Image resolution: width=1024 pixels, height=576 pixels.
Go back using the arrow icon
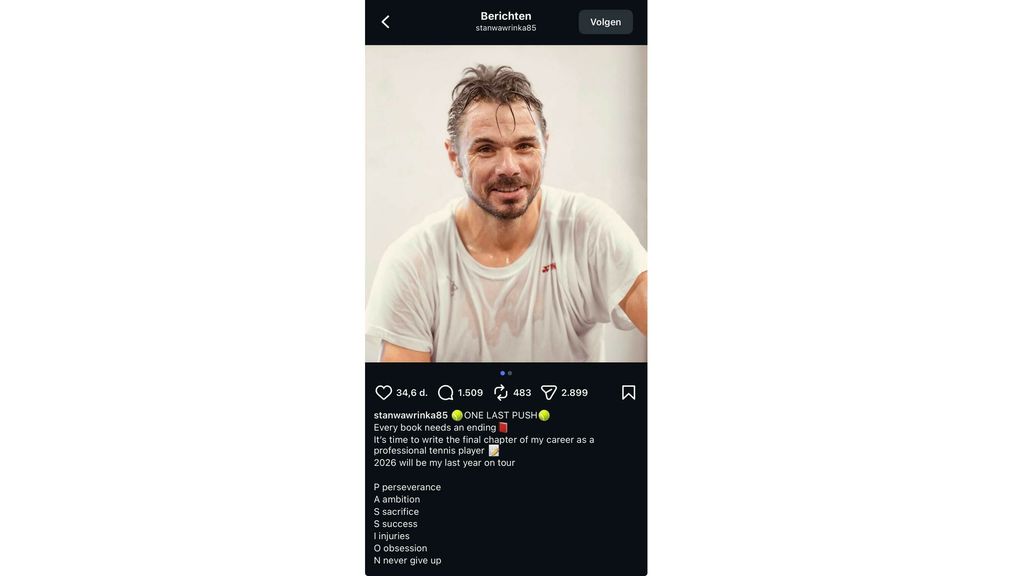(x=385, y=22)
